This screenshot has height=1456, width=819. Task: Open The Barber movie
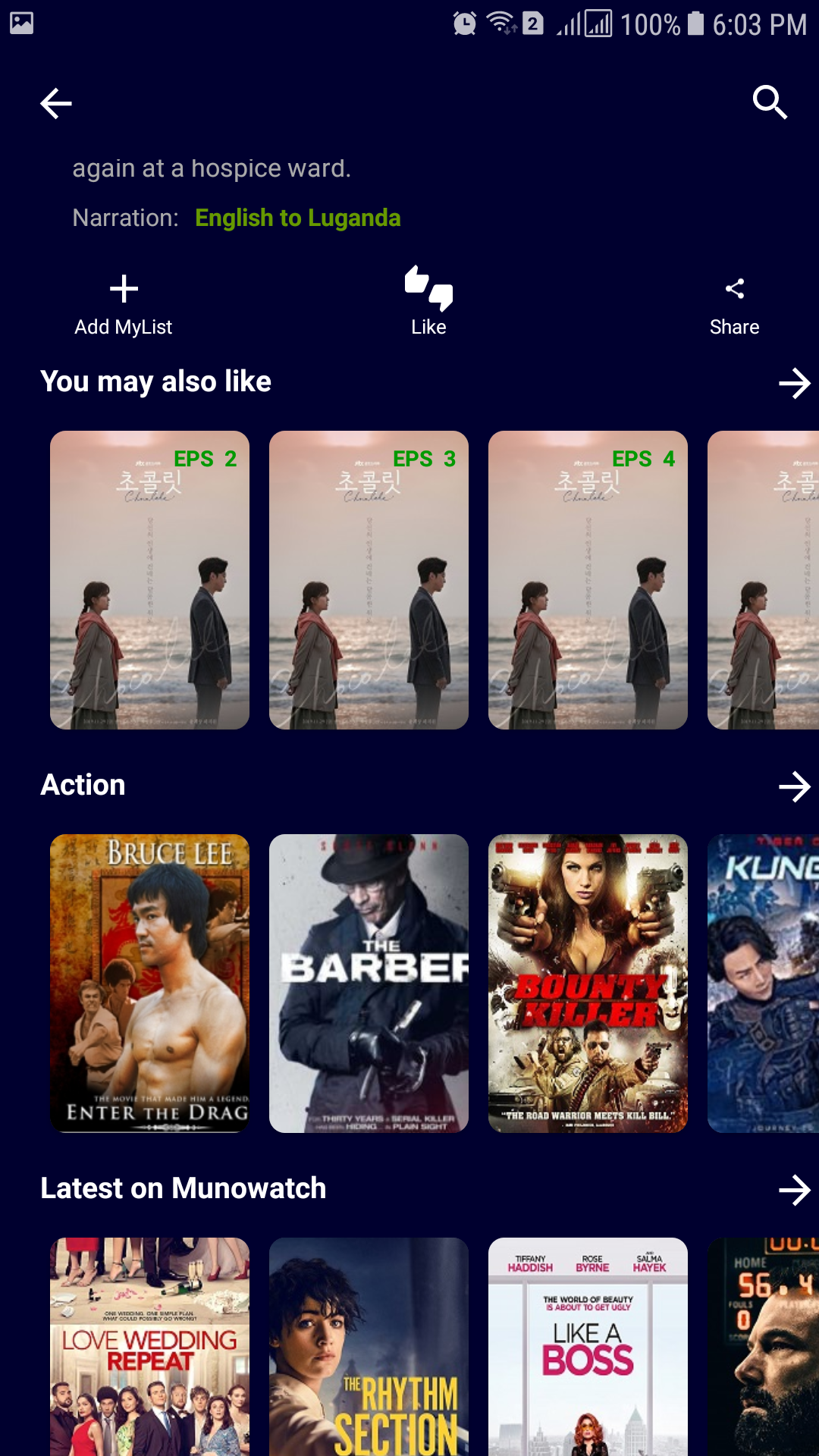point(369,984)
